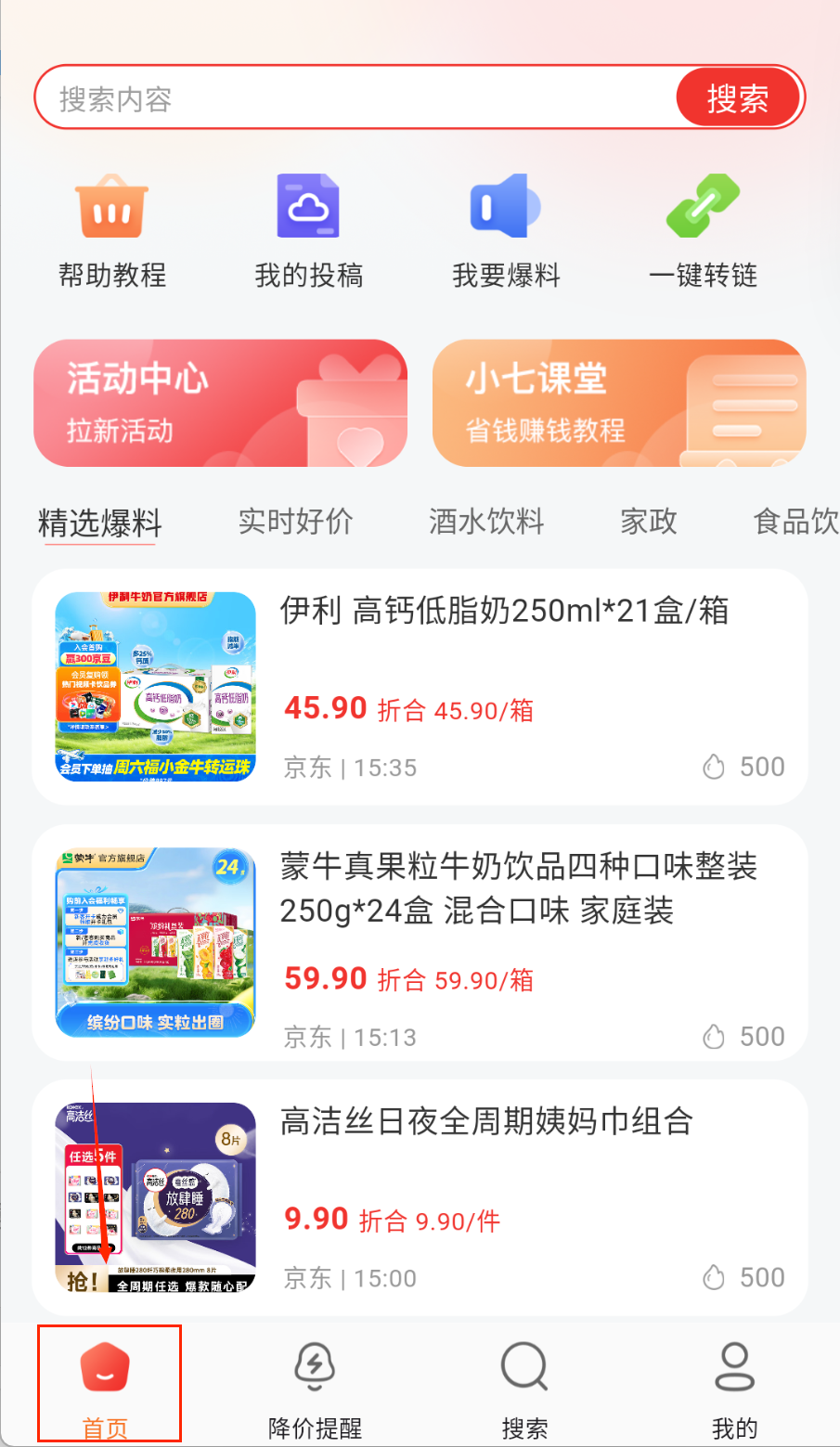This screenshot has height=1447, width=840.
Task: Switch to the 酒水饮料 tab
Action: [x=486, y=522]
